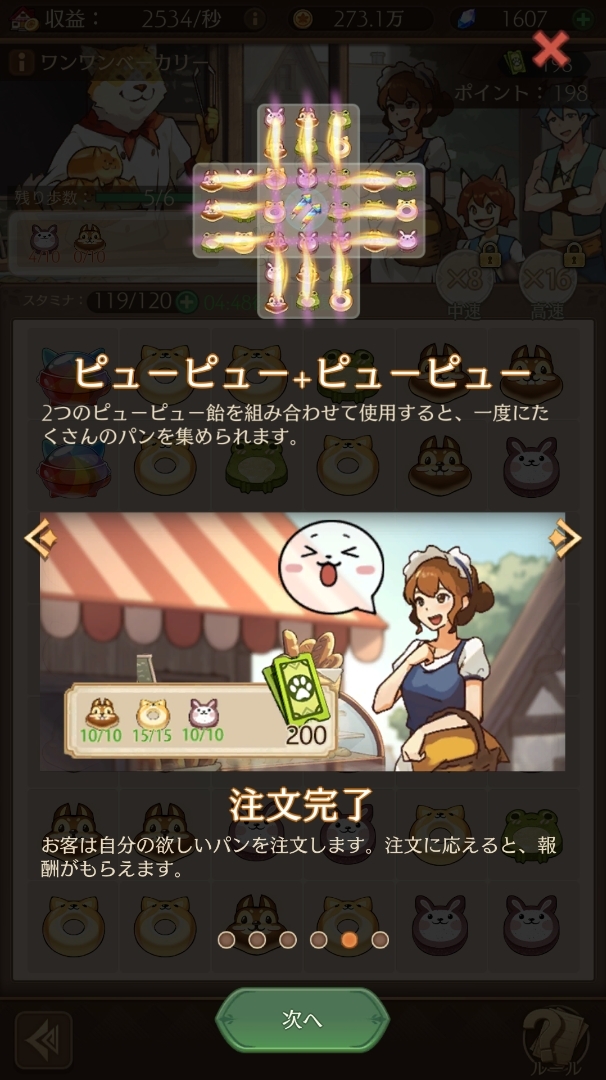Tap the back arrow at bottom left

(x=44, y=1039)
